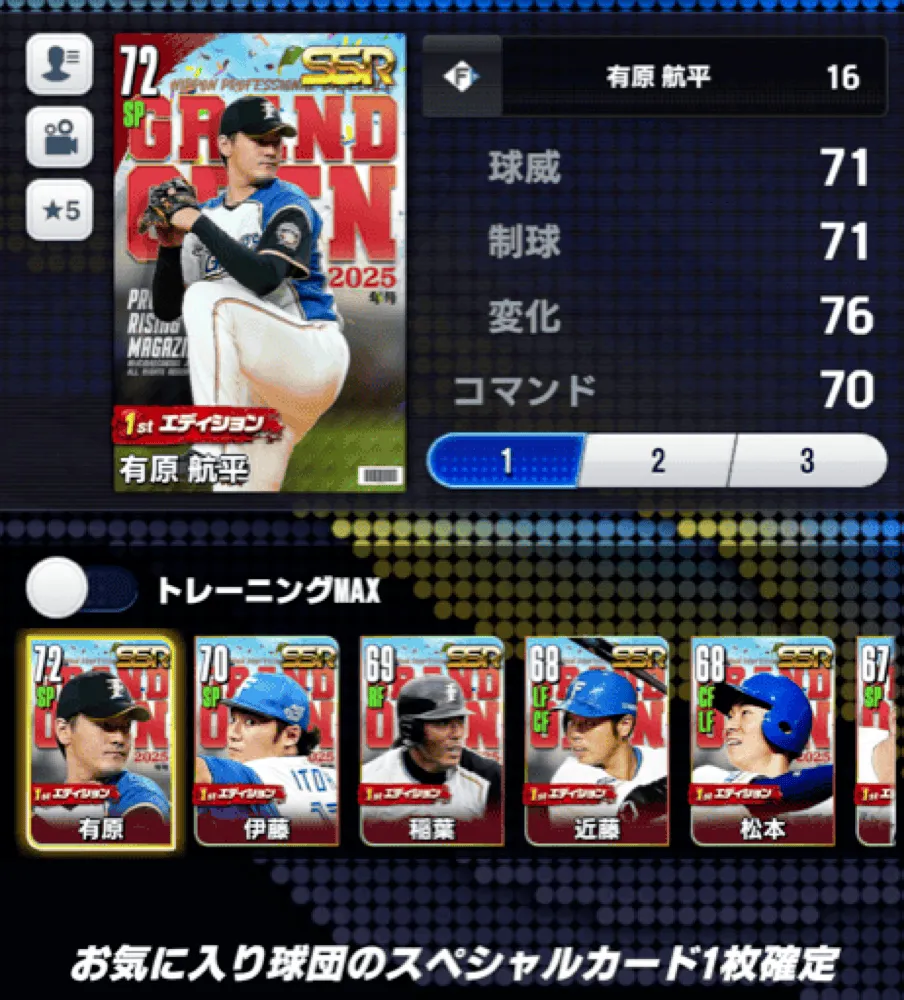Select the 稲葉 player card

pos(431,742)
